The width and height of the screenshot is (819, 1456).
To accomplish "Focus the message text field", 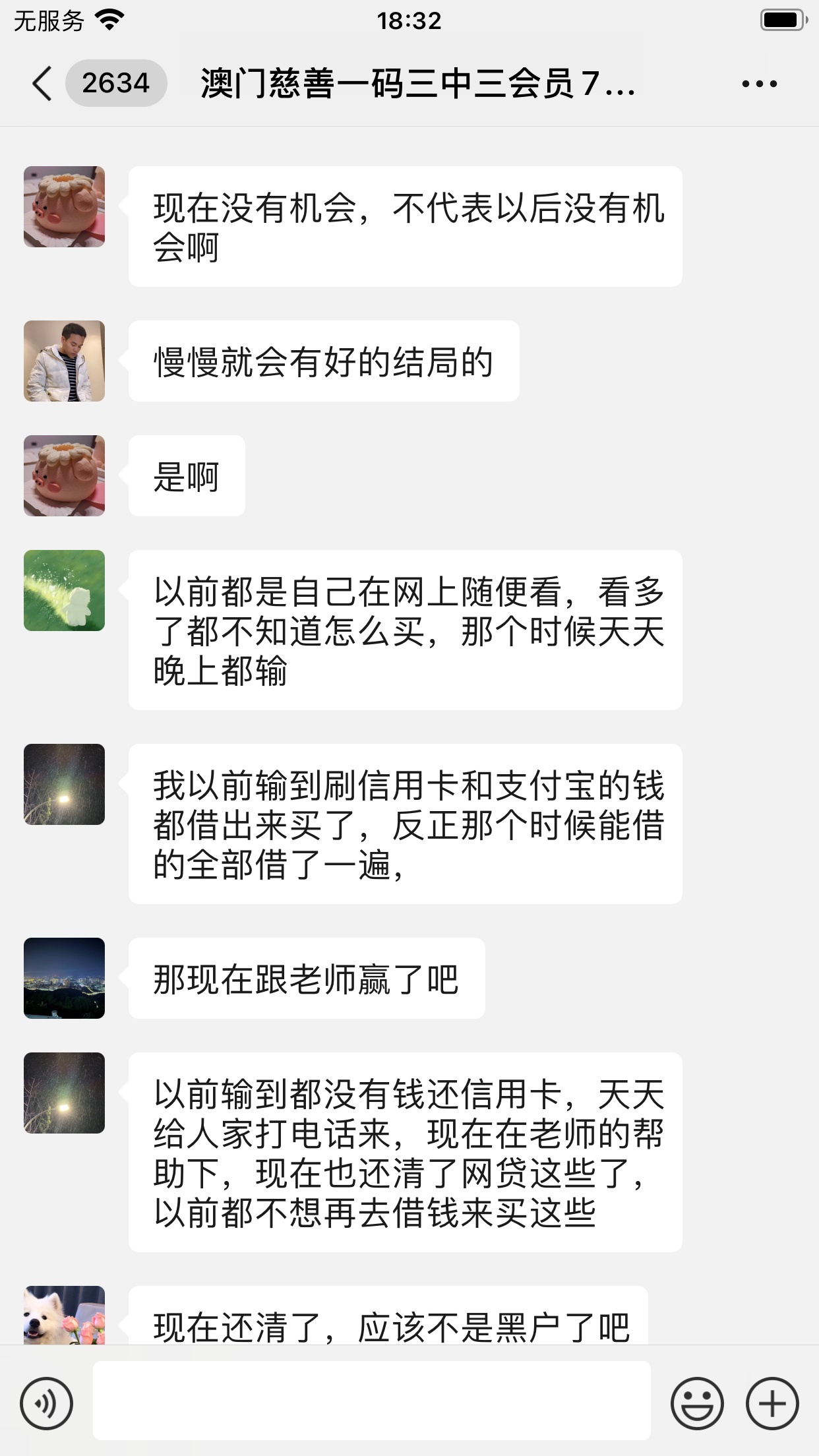I will click(371, 1400).
